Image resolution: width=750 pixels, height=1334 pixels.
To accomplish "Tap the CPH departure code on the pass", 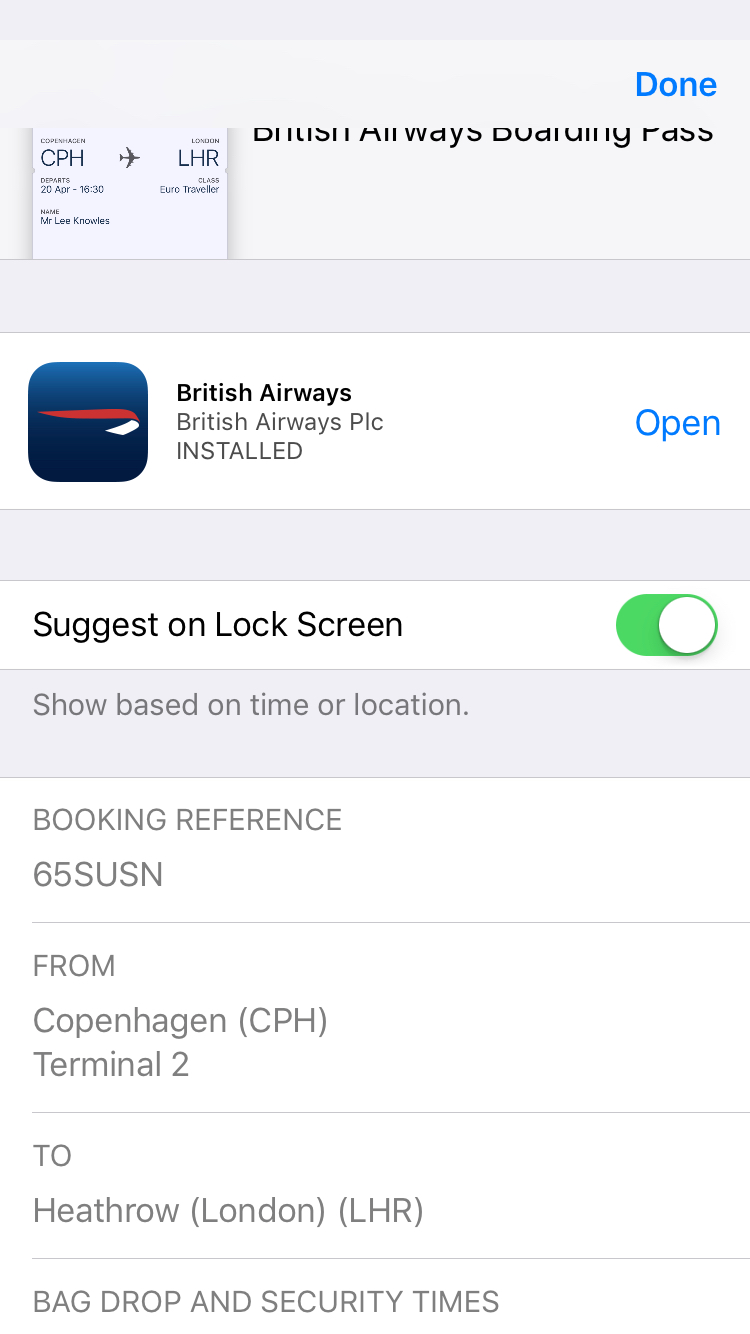I will click(63, 156).
